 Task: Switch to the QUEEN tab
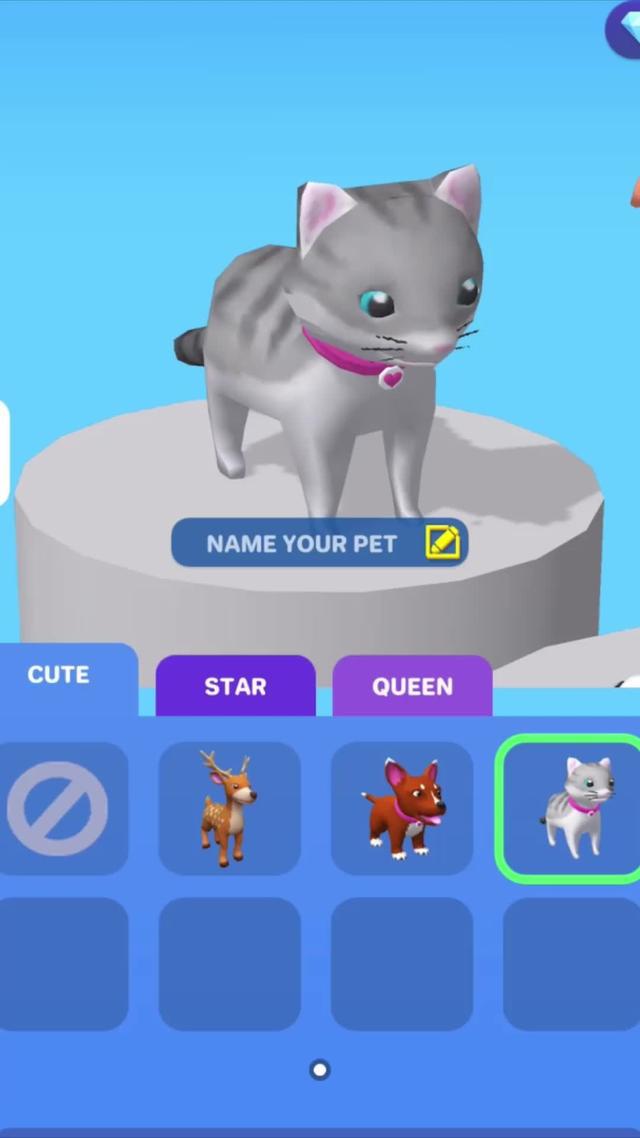point(412,686)
